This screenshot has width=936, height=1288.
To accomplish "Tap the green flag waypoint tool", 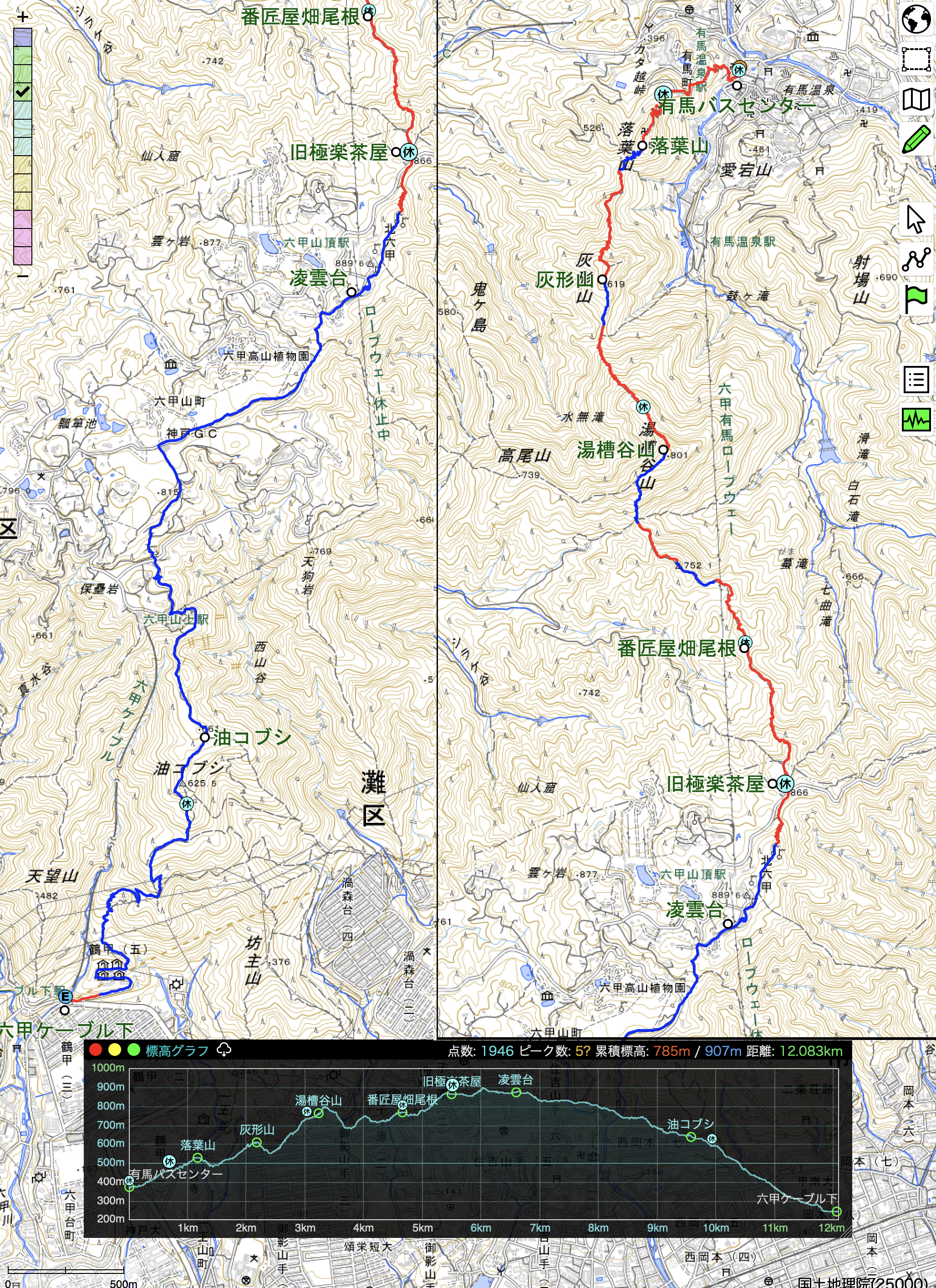I will [916, 299].
